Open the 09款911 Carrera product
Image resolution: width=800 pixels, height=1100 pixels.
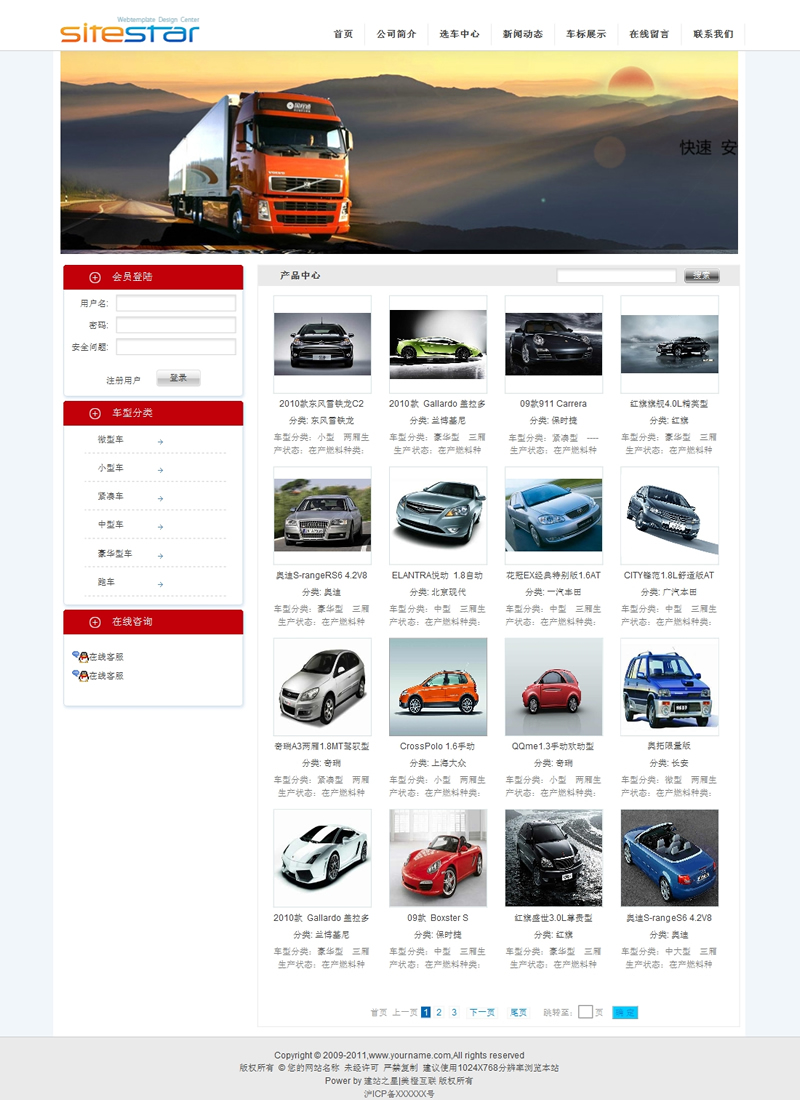553,404
